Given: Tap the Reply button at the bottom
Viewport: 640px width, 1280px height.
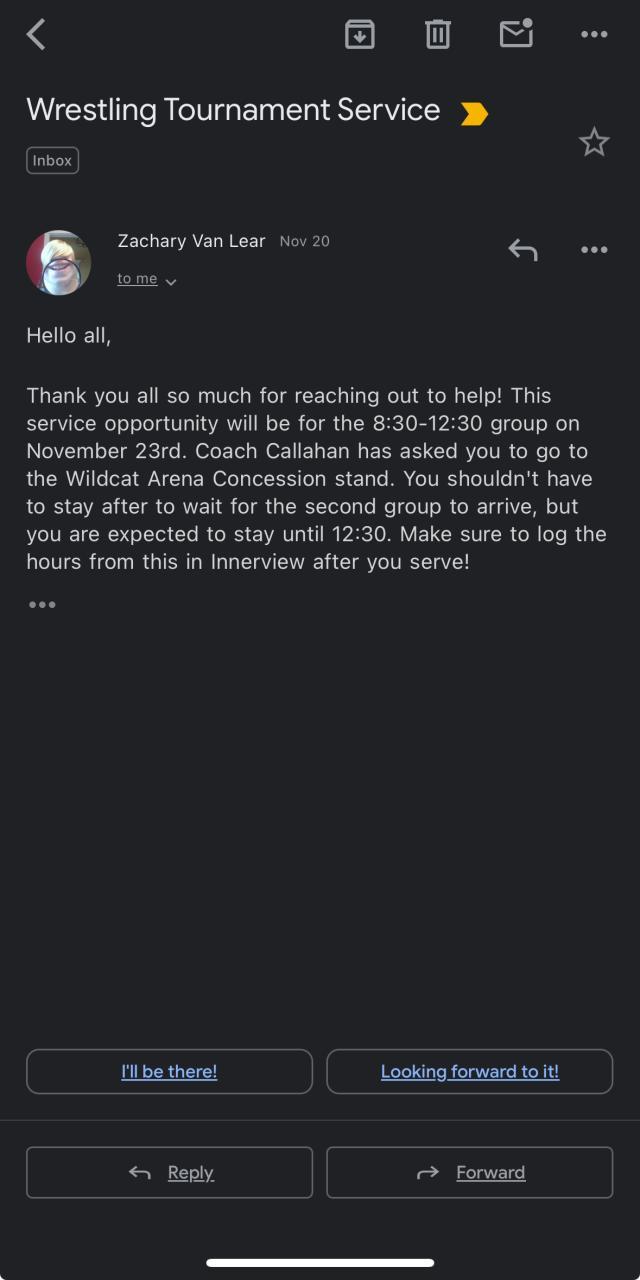Looking at the screenshot, I should pyautogui.click(x=169, y=1172).
